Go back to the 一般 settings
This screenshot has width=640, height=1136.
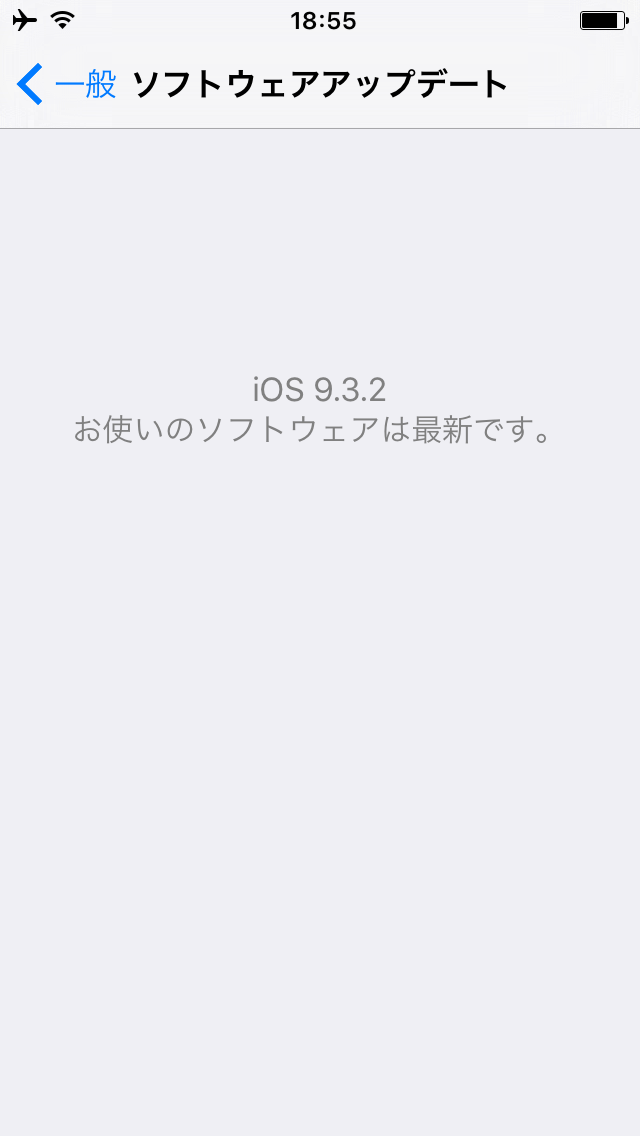67,85
